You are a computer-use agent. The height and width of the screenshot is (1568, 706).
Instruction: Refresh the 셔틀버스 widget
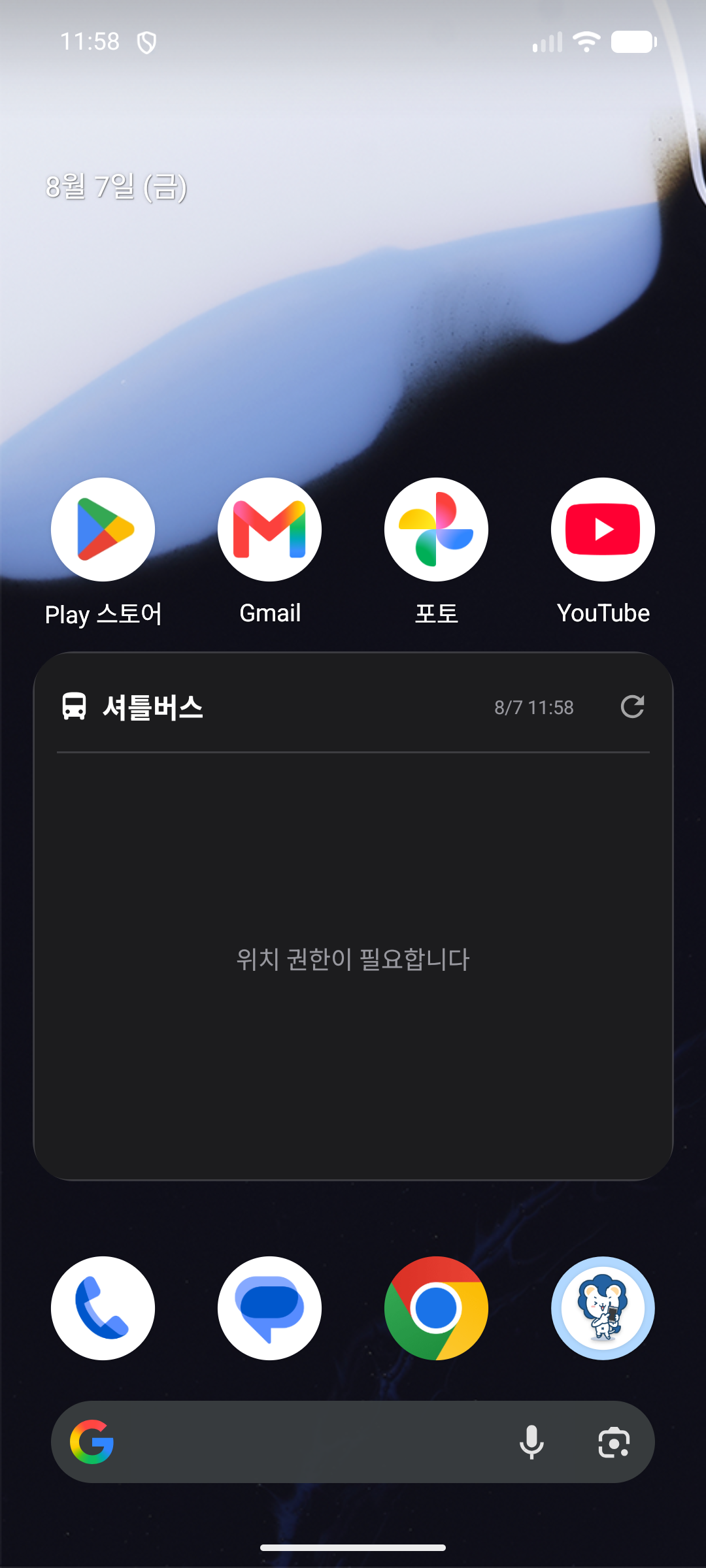(x=632, y=706)
